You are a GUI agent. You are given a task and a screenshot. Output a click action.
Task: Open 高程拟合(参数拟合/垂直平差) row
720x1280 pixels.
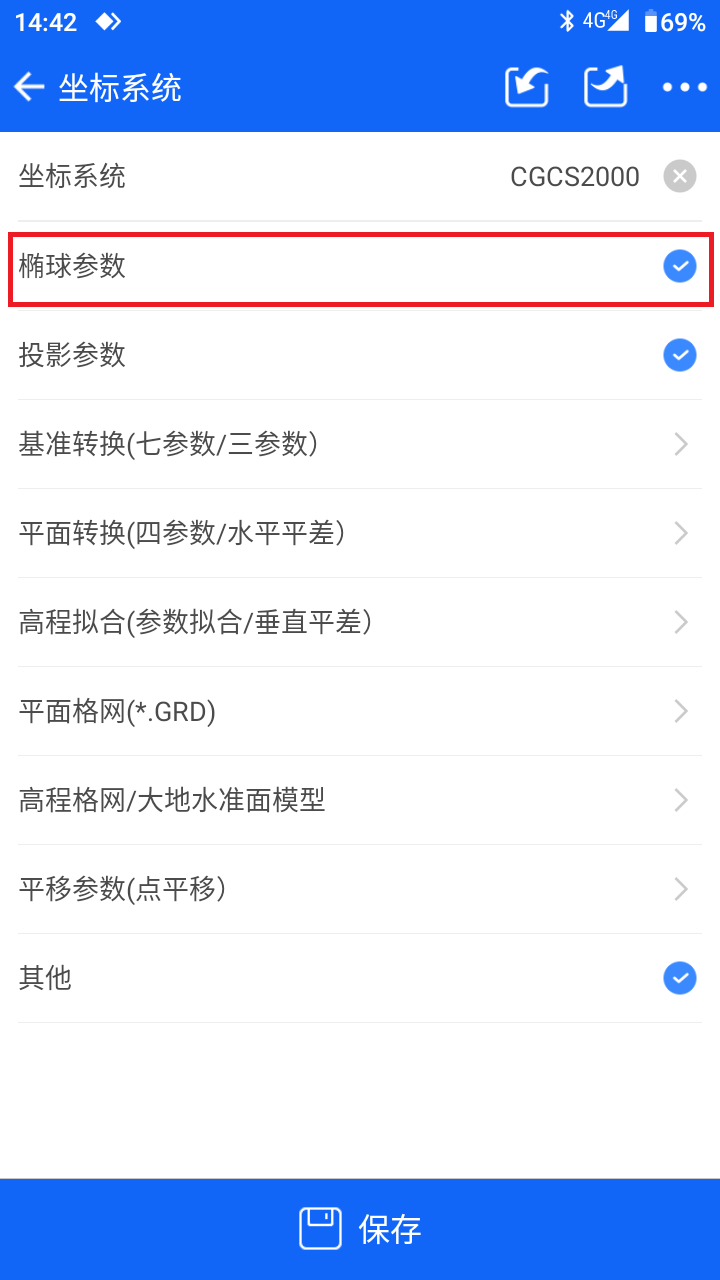[x=360, y=622]
